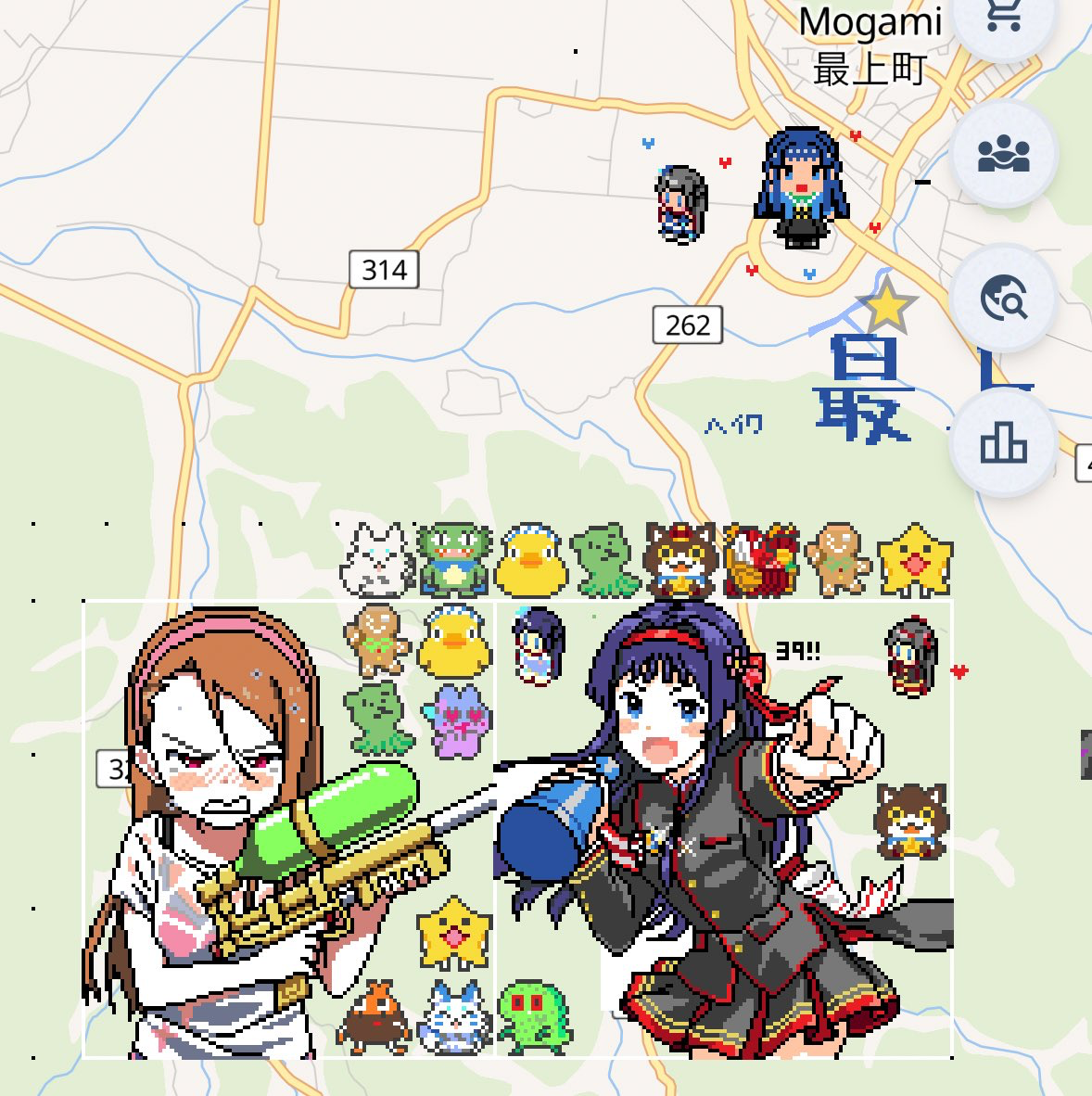Tap the globe search button
Viewport: 1092px width, 1096px height.
tap(1004, 299)
